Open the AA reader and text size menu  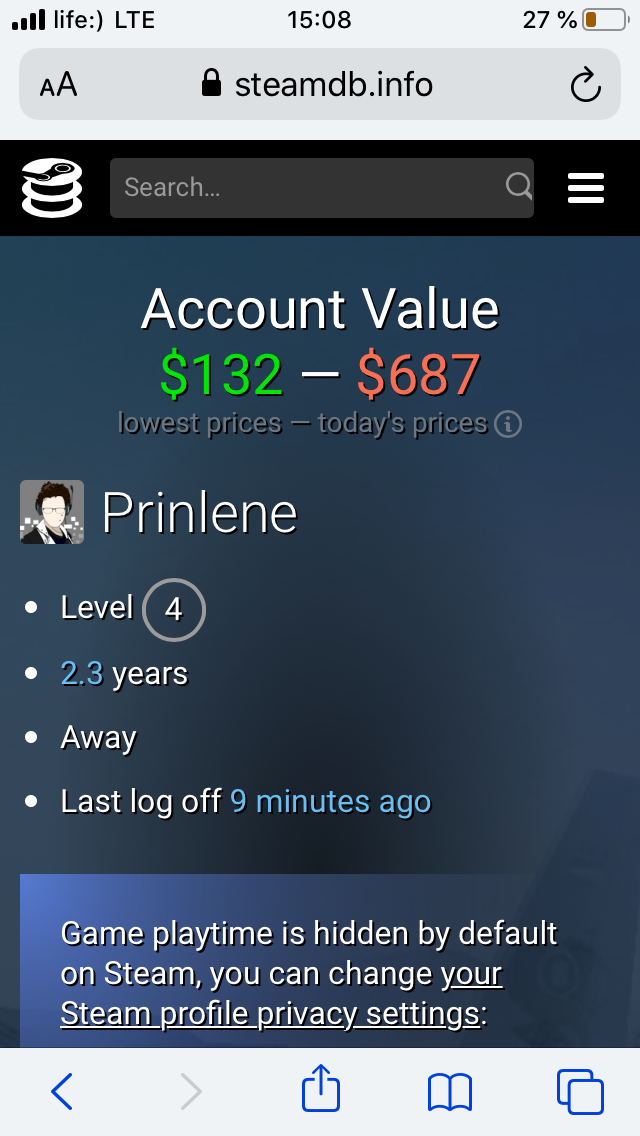pyautogui.click(x=59, y=85)
